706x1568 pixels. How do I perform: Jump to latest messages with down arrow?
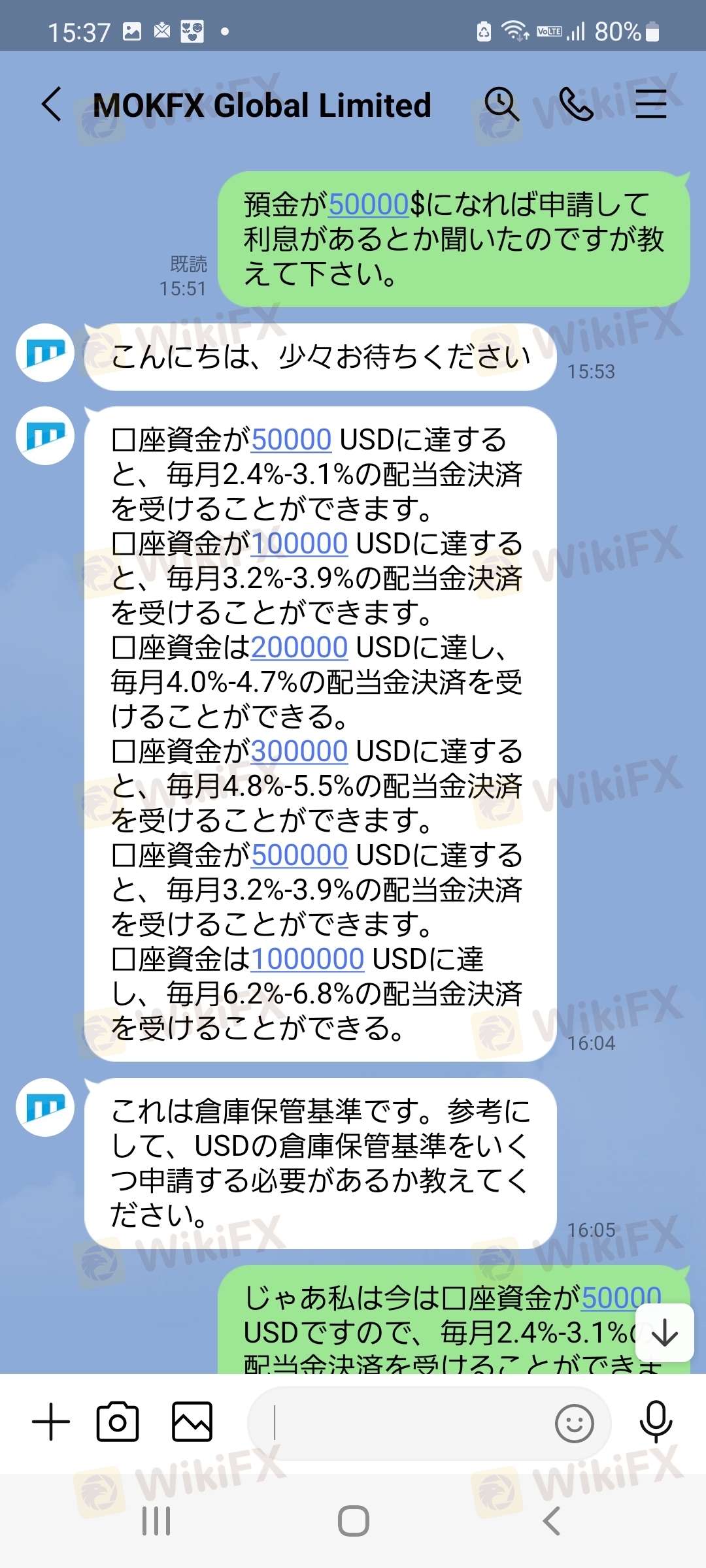(664, 1333)
